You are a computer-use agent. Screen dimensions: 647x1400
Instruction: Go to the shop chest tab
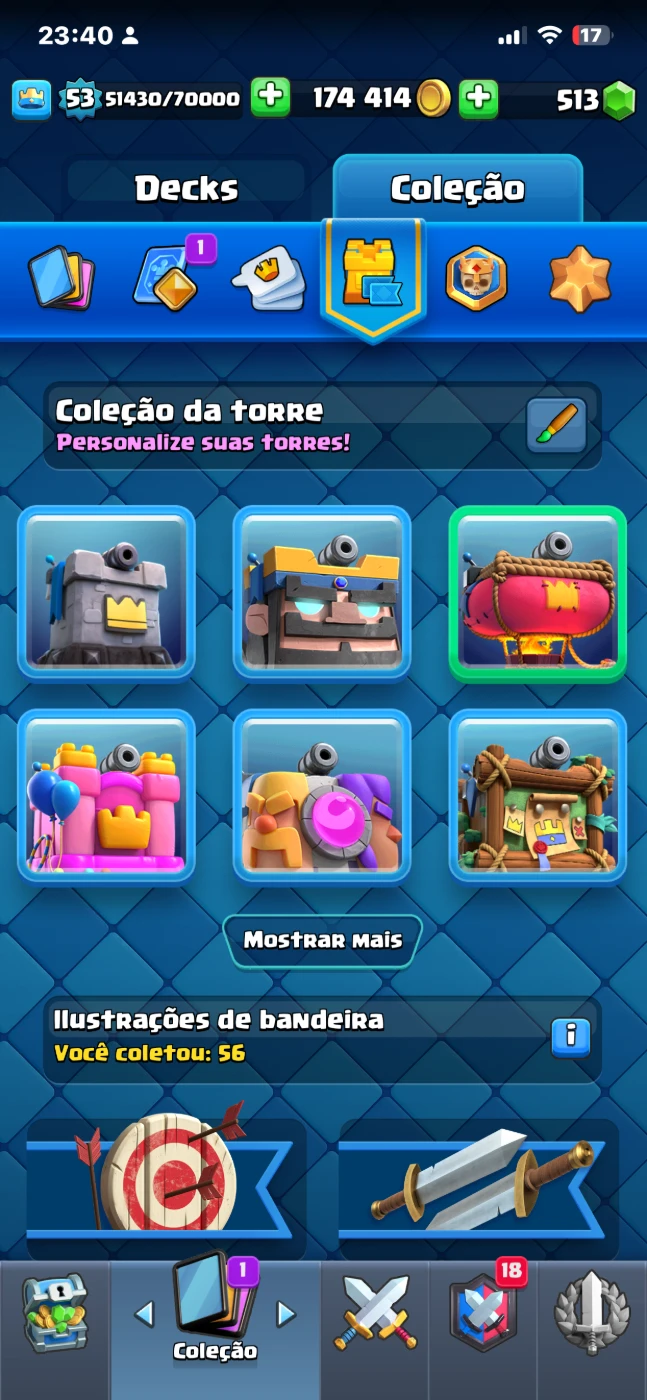point(55,1312)
